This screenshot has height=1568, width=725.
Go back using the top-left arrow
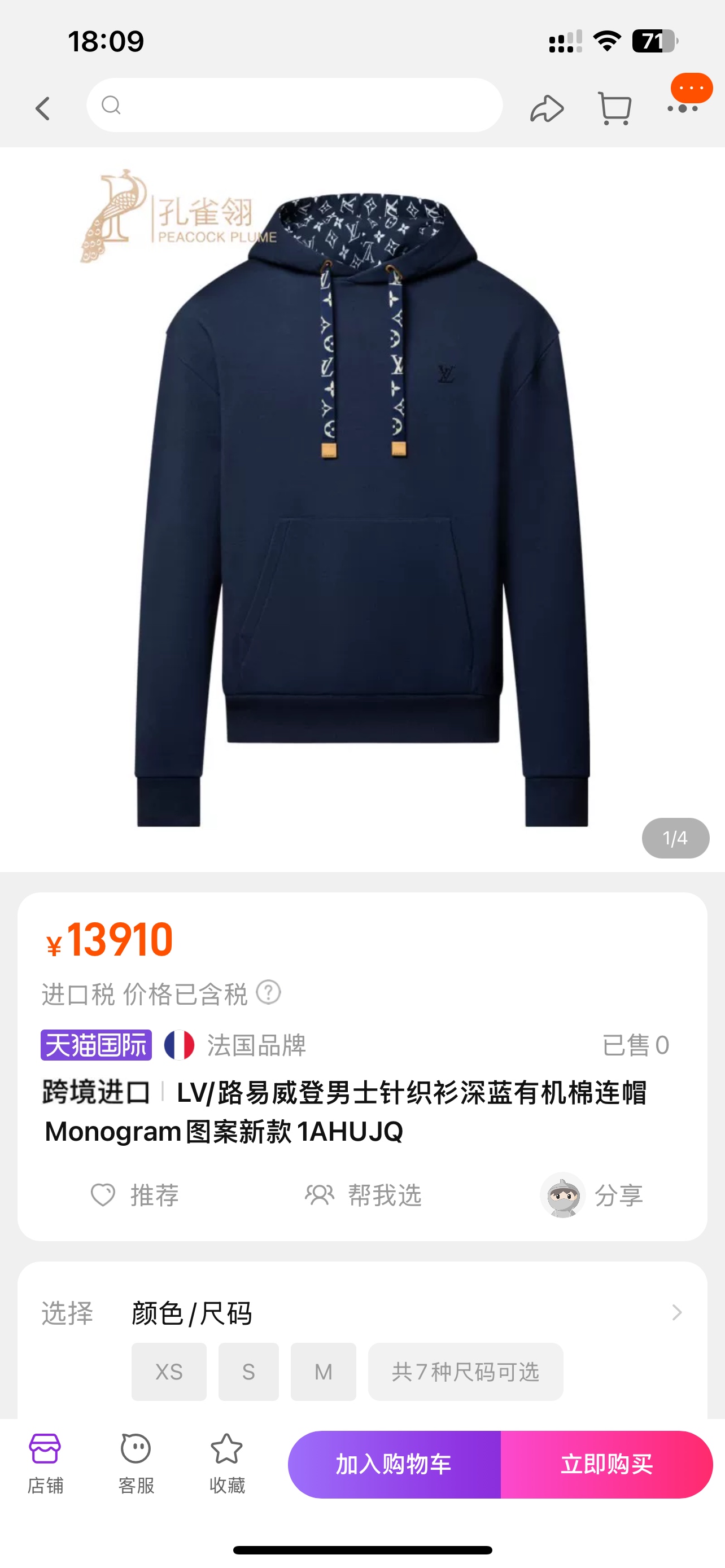coord(42,108)
